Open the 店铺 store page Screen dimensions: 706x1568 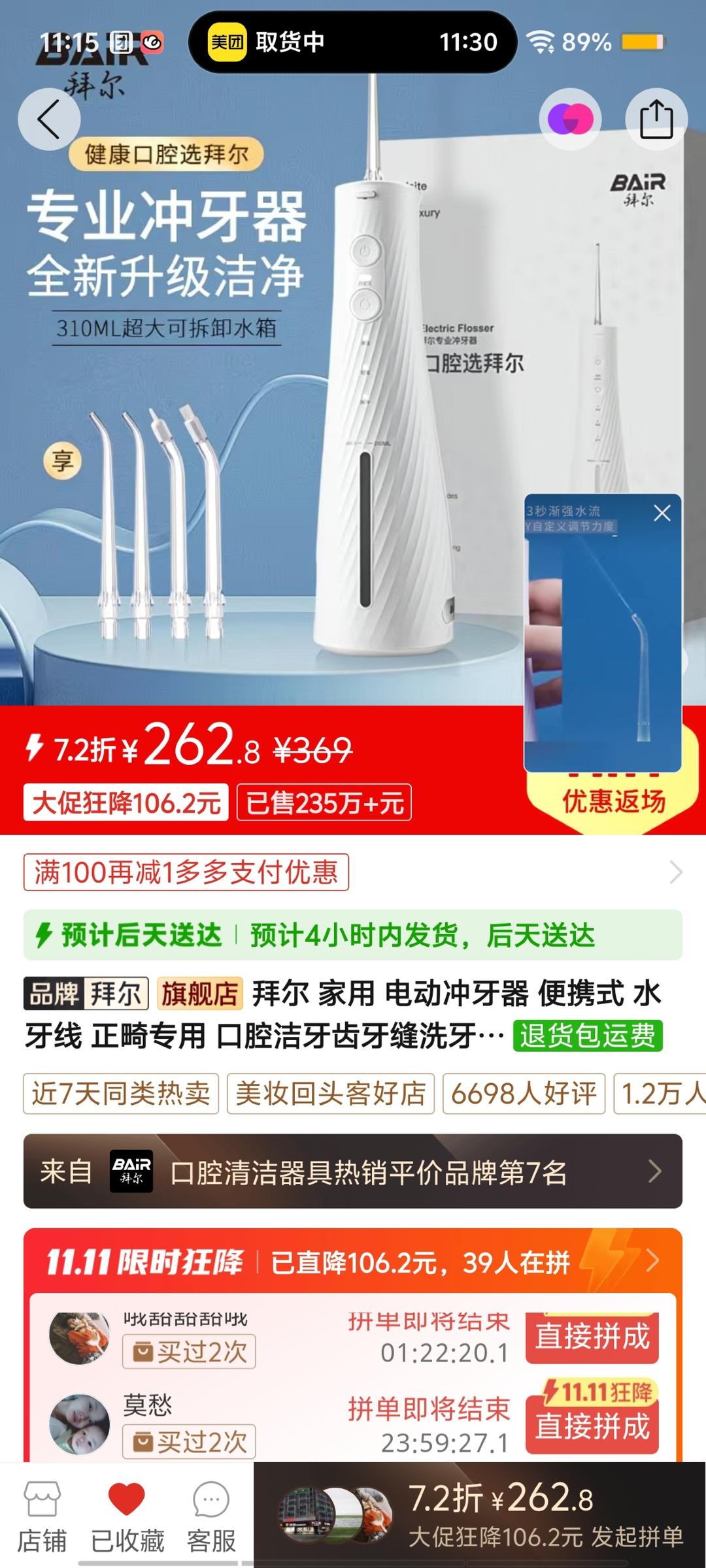coord(42,1516)
